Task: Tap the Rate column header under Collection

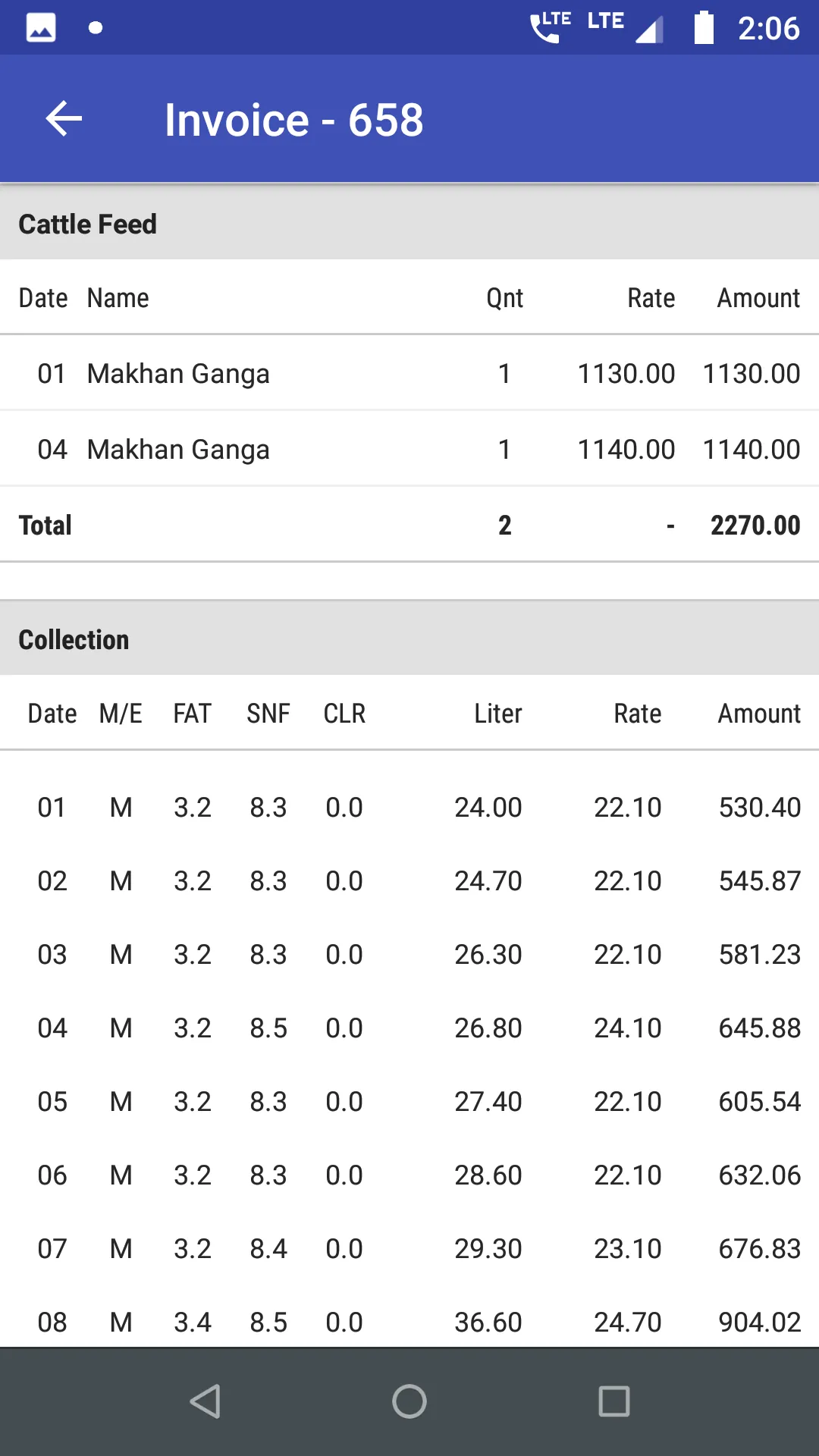Action: [x=636, y=713]
